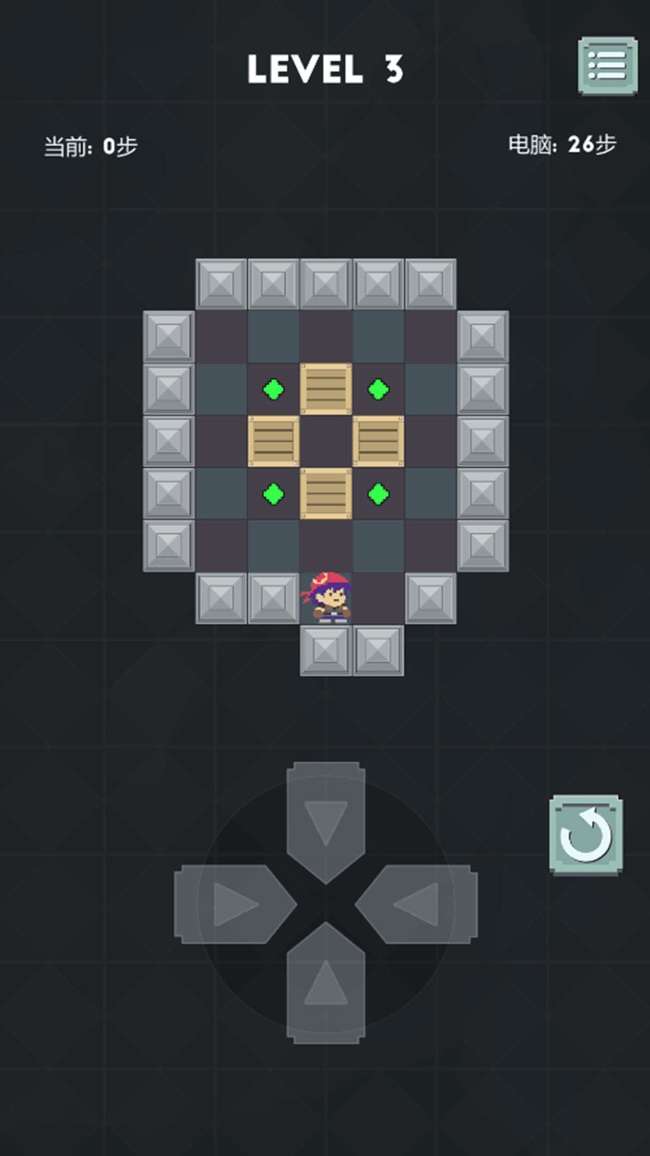Open the level list menu icon

607,66
